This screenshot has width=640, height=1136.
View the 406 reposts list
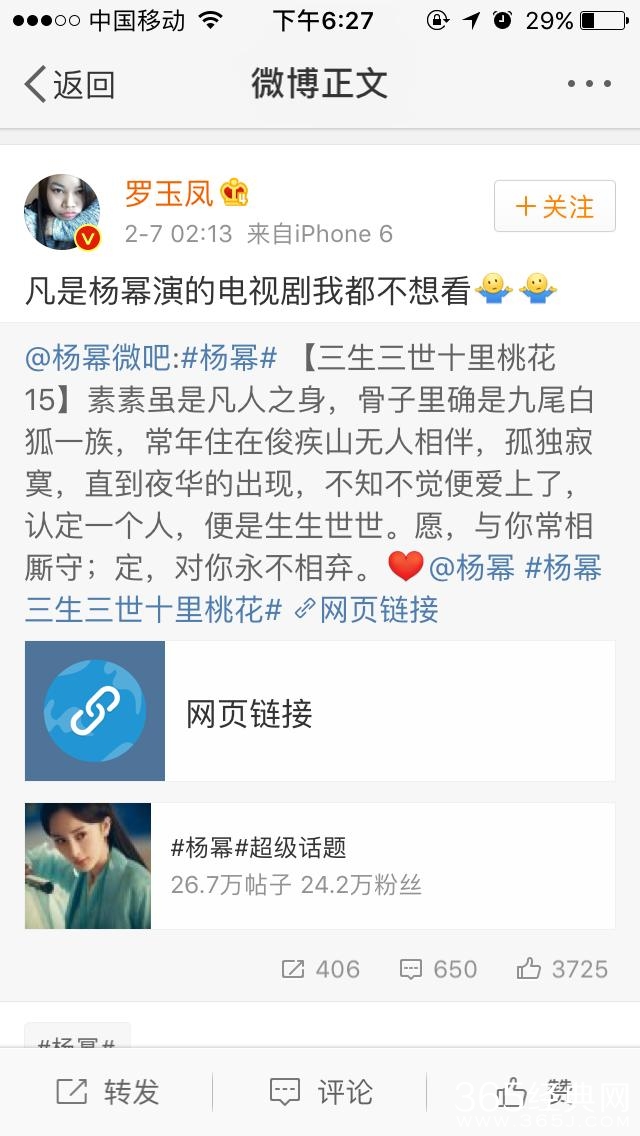[320, 968]
